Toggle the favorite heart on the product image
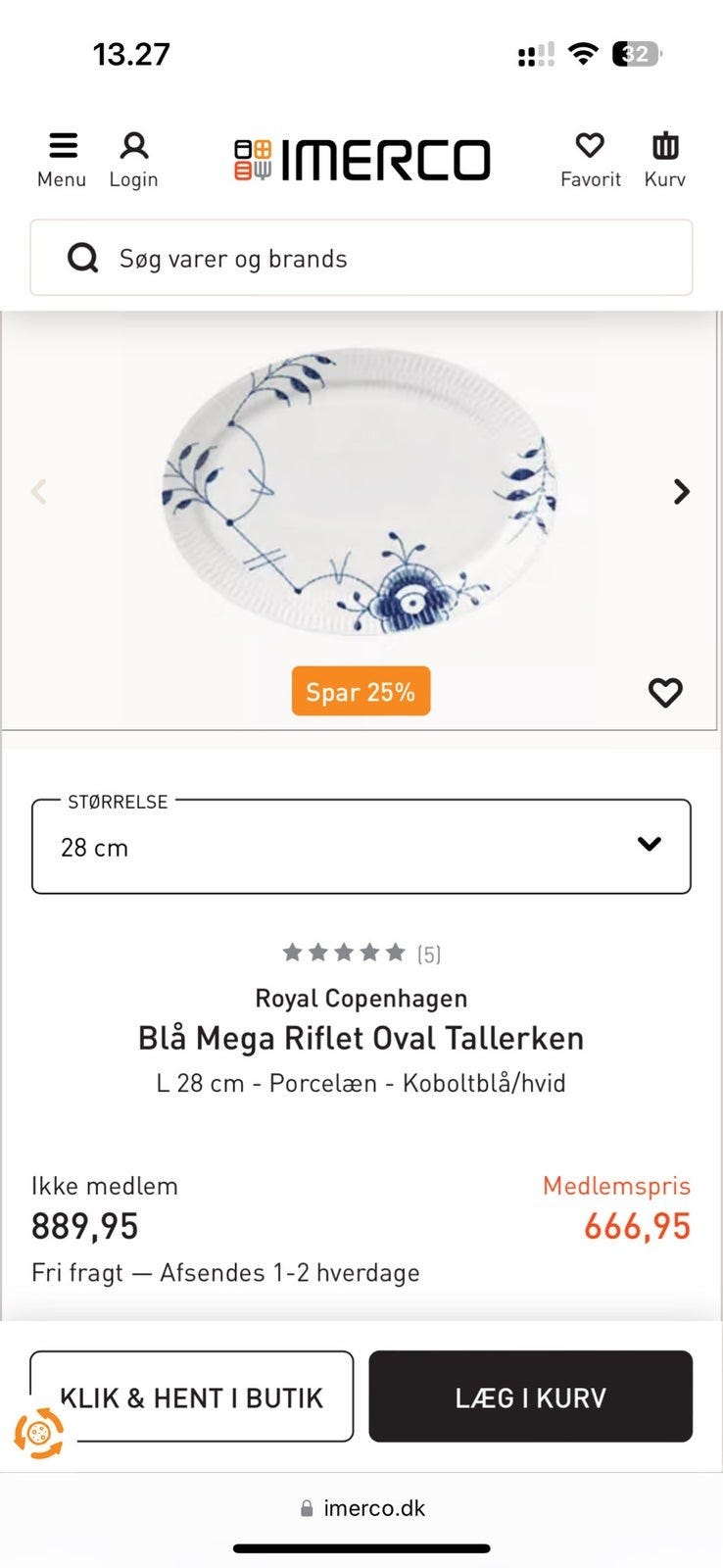Viewport: 723px width, 1568px height. 665,692
